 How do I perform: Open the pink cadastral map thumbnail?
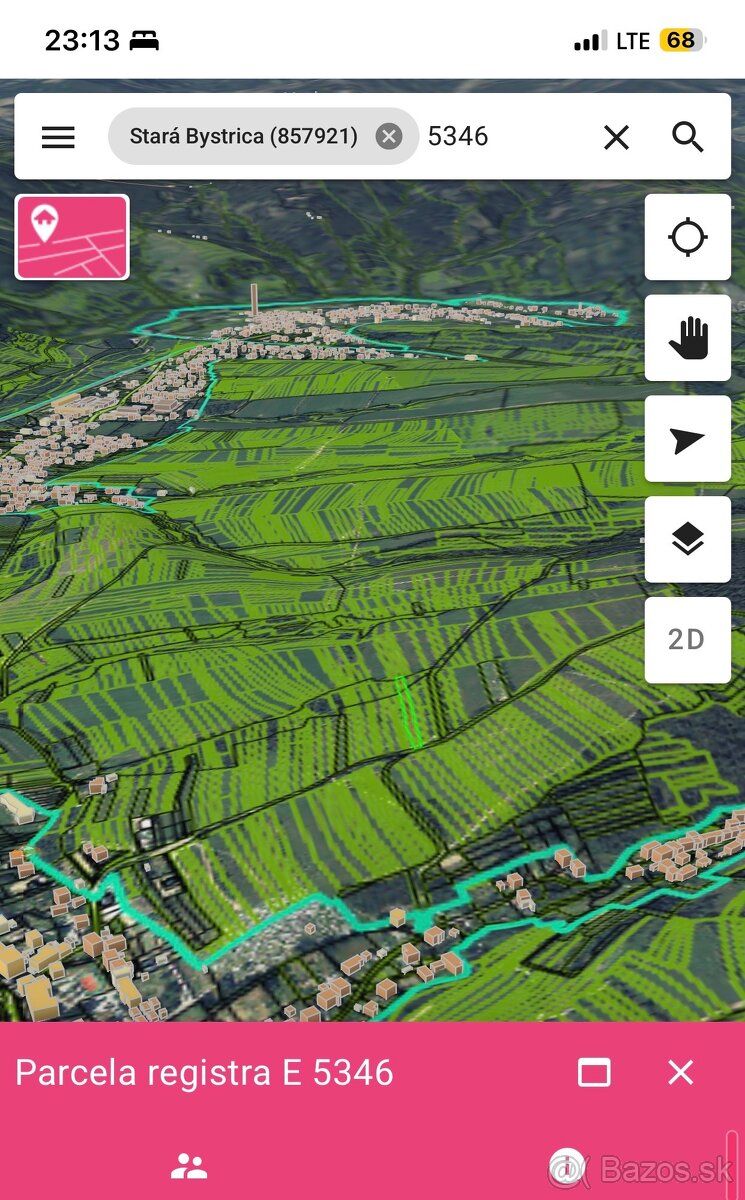click(72, 237)
